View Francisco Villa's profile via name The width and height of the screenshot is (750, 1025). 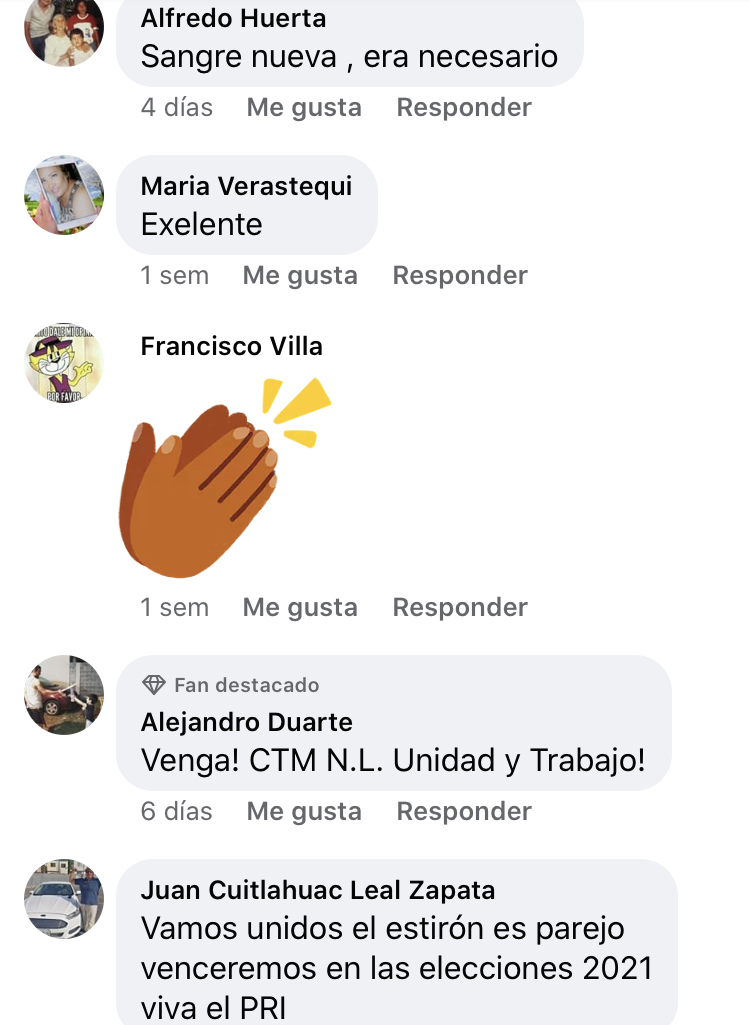pyautogui.click(x=231, y=347)
